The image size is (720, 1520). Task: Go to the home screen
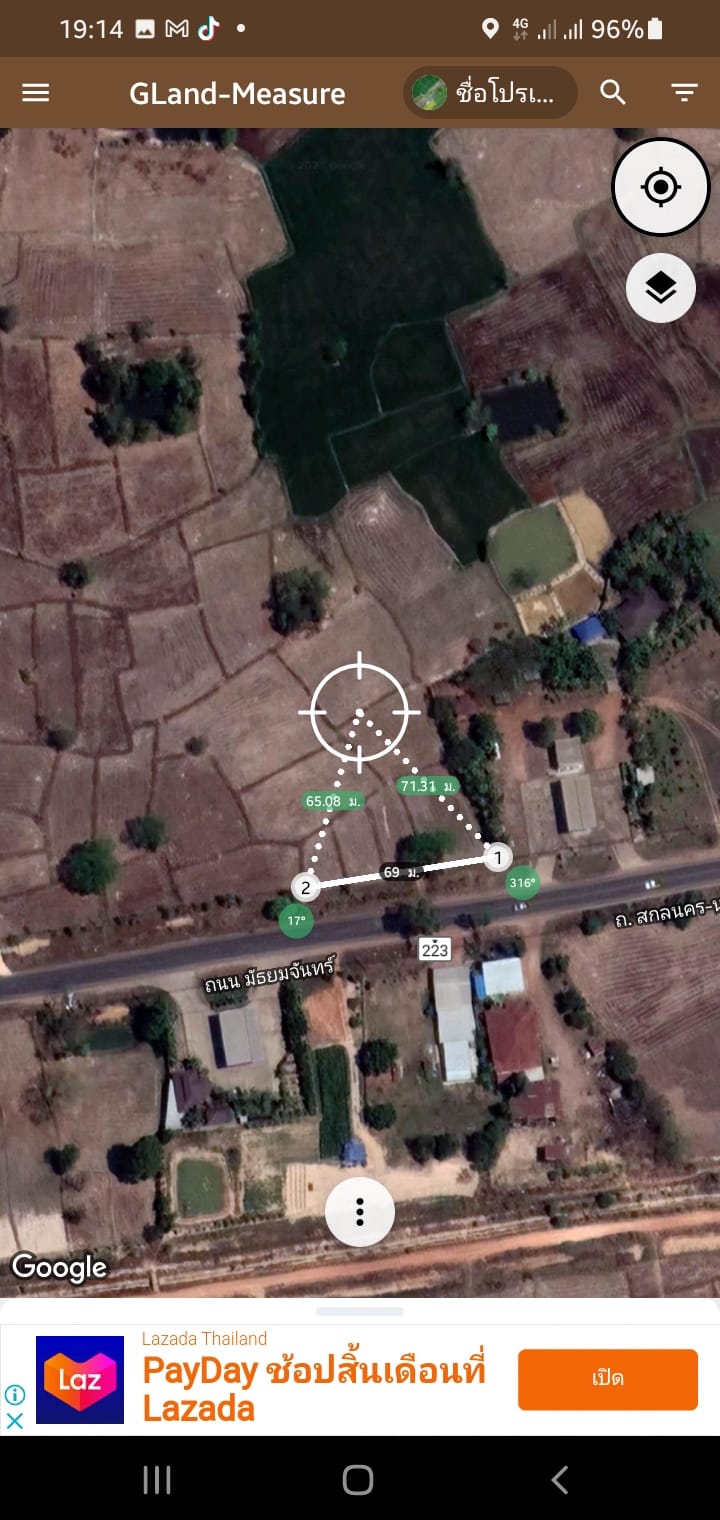358,1480
